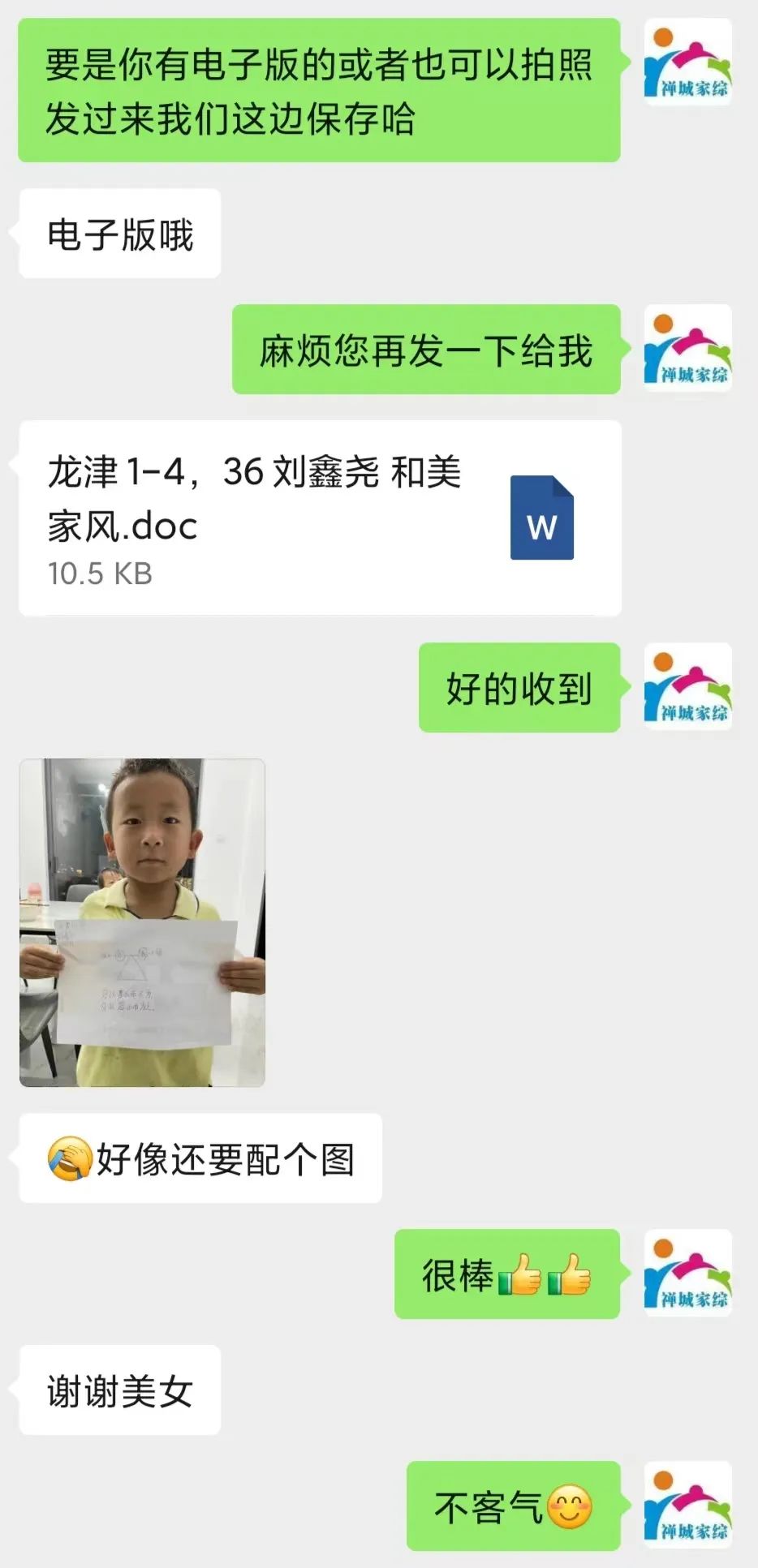Open the 和美家风.doc file attachment
758x1568 pixels.
tap(320, 518)
